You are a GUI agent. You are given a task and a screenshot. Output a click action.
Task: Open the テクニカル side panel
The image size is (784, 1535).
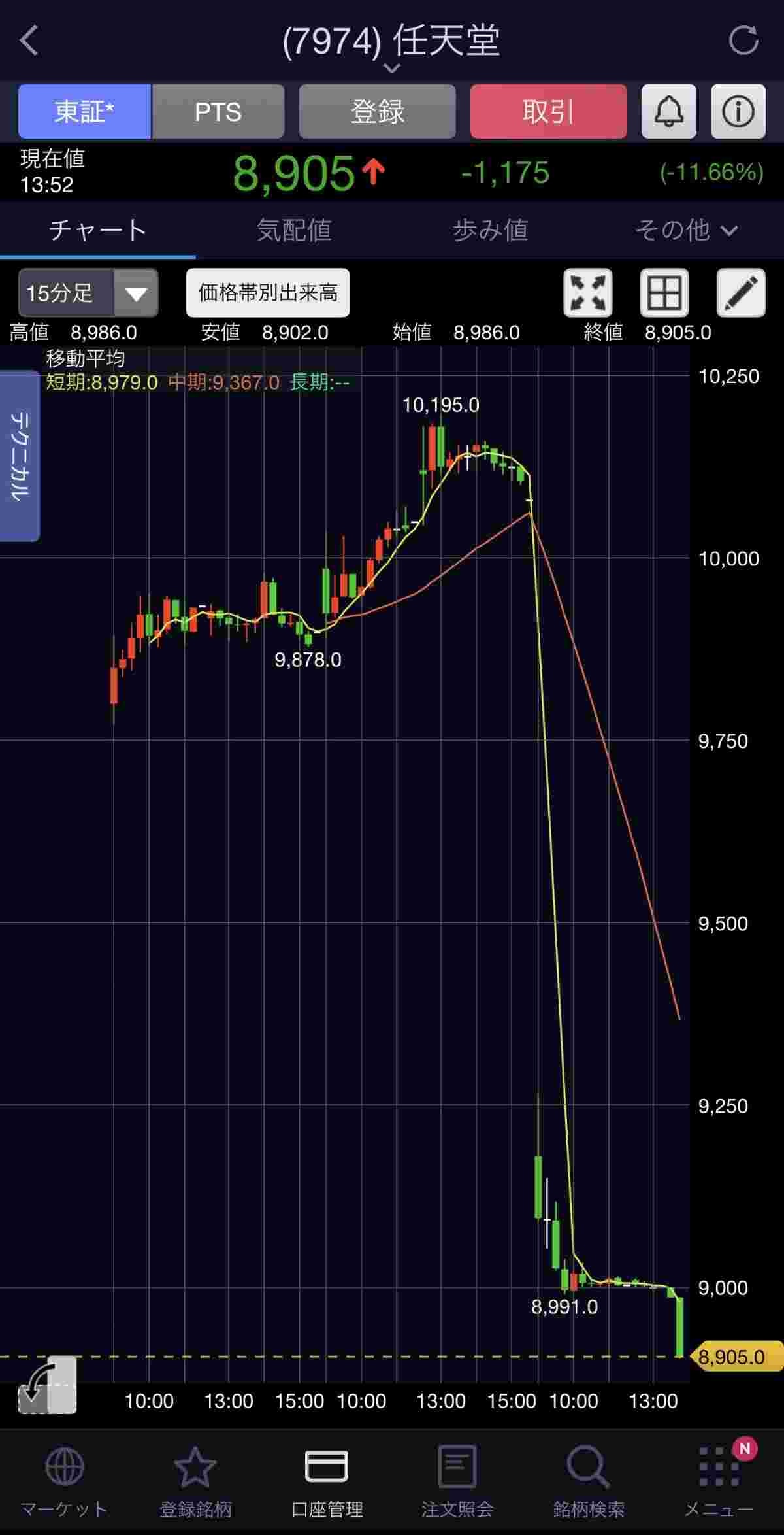coord(20,456)
